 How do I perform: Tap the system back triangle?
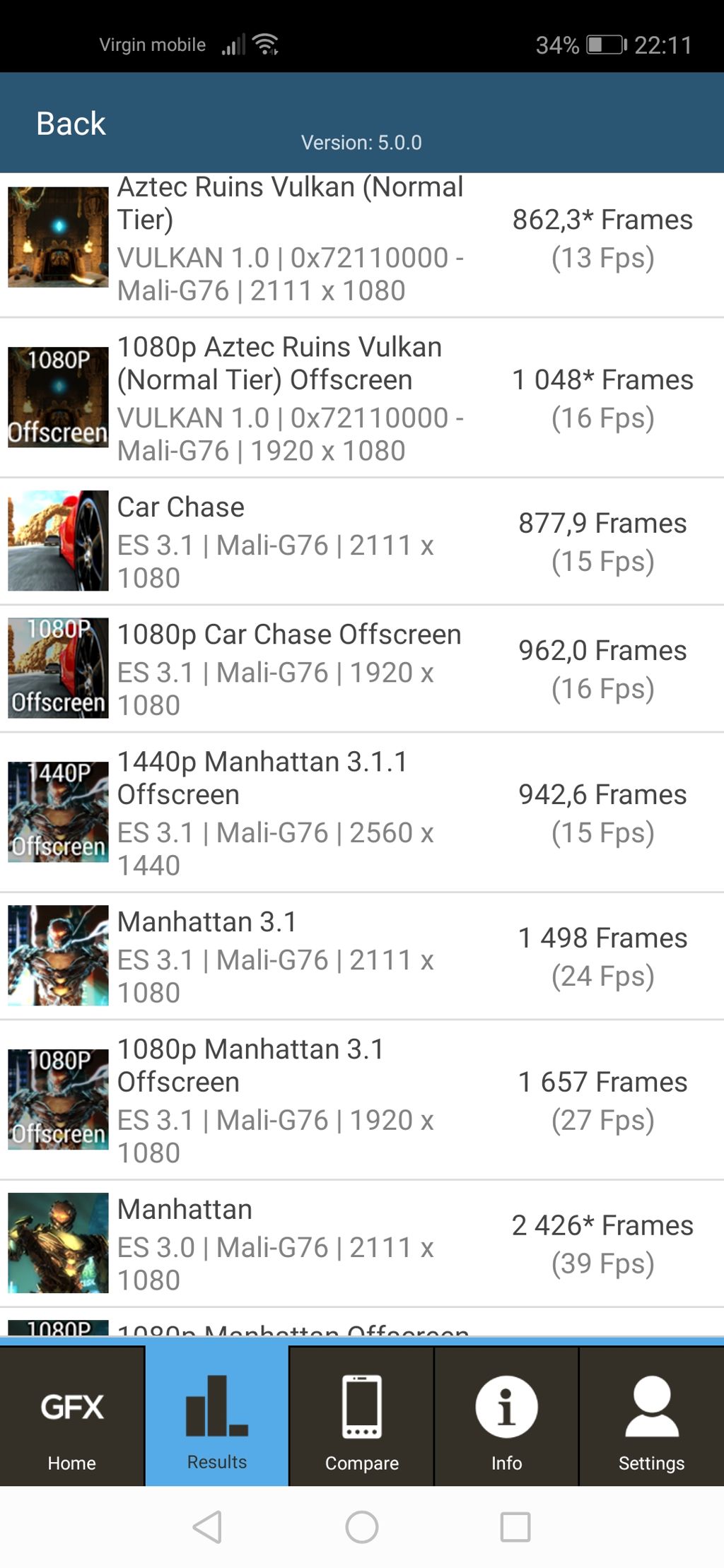208,1527
